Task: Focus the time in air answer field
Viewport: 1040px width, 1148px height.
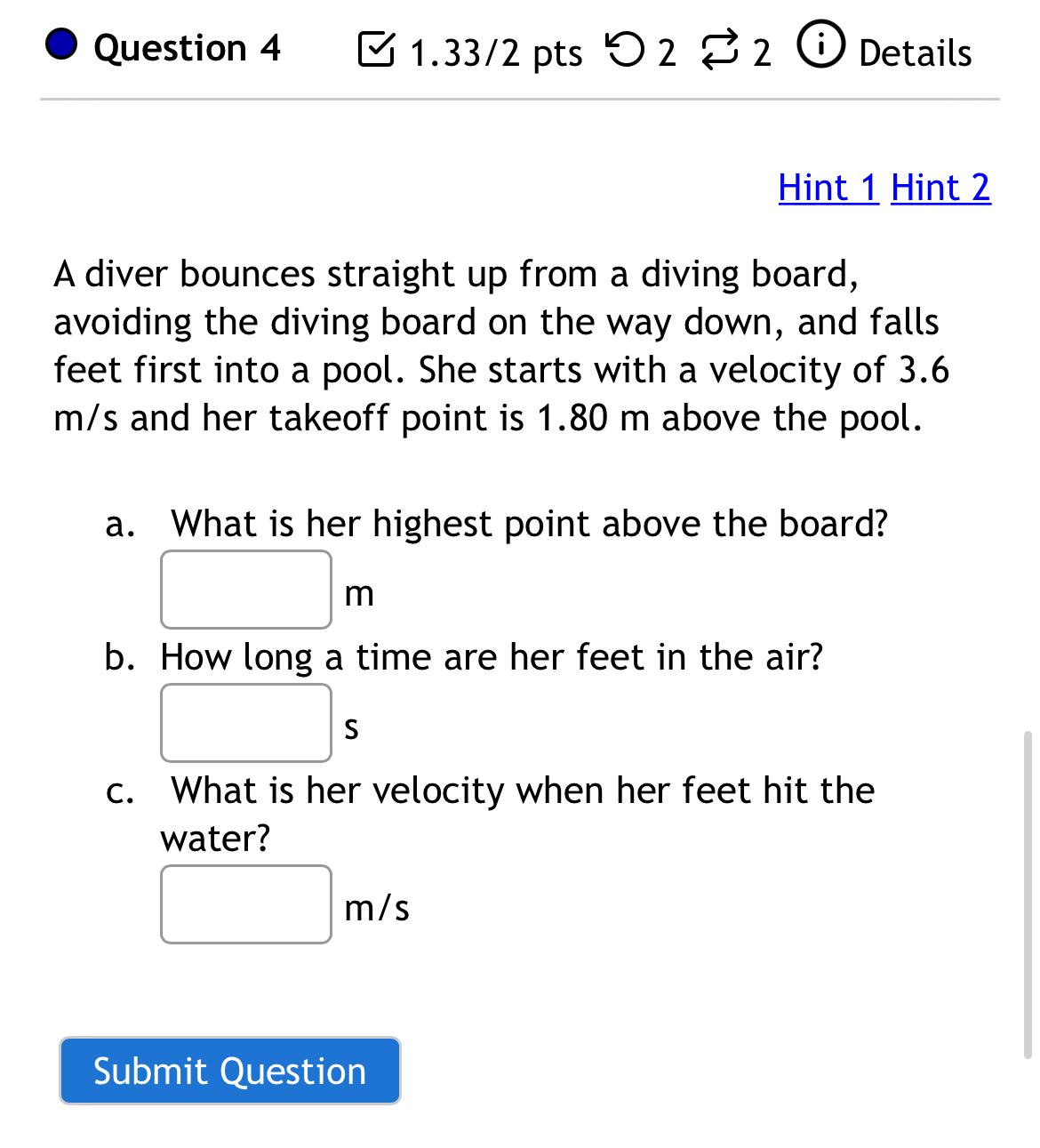Action: click(x=246, y=723)
